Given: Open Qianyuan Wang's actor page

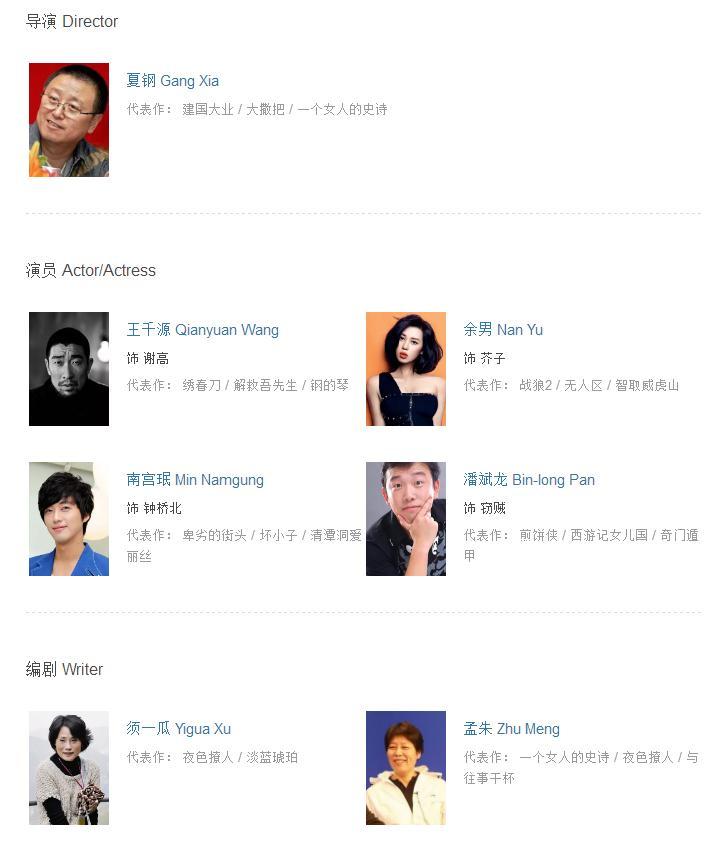Looking at the screenshot, I should coord(202,330).
